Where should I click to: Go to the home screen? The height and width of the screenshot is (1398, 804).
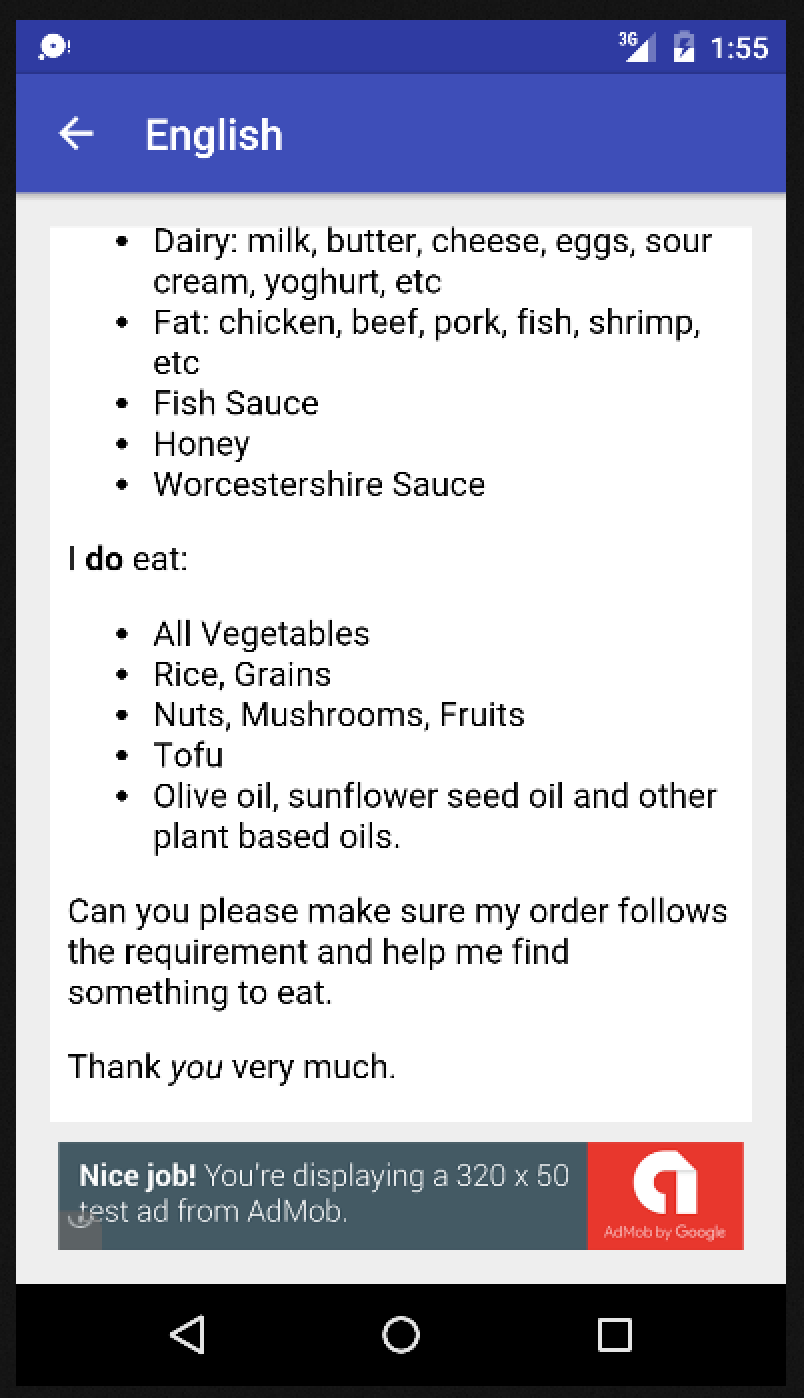click(x=401, y=1334)
